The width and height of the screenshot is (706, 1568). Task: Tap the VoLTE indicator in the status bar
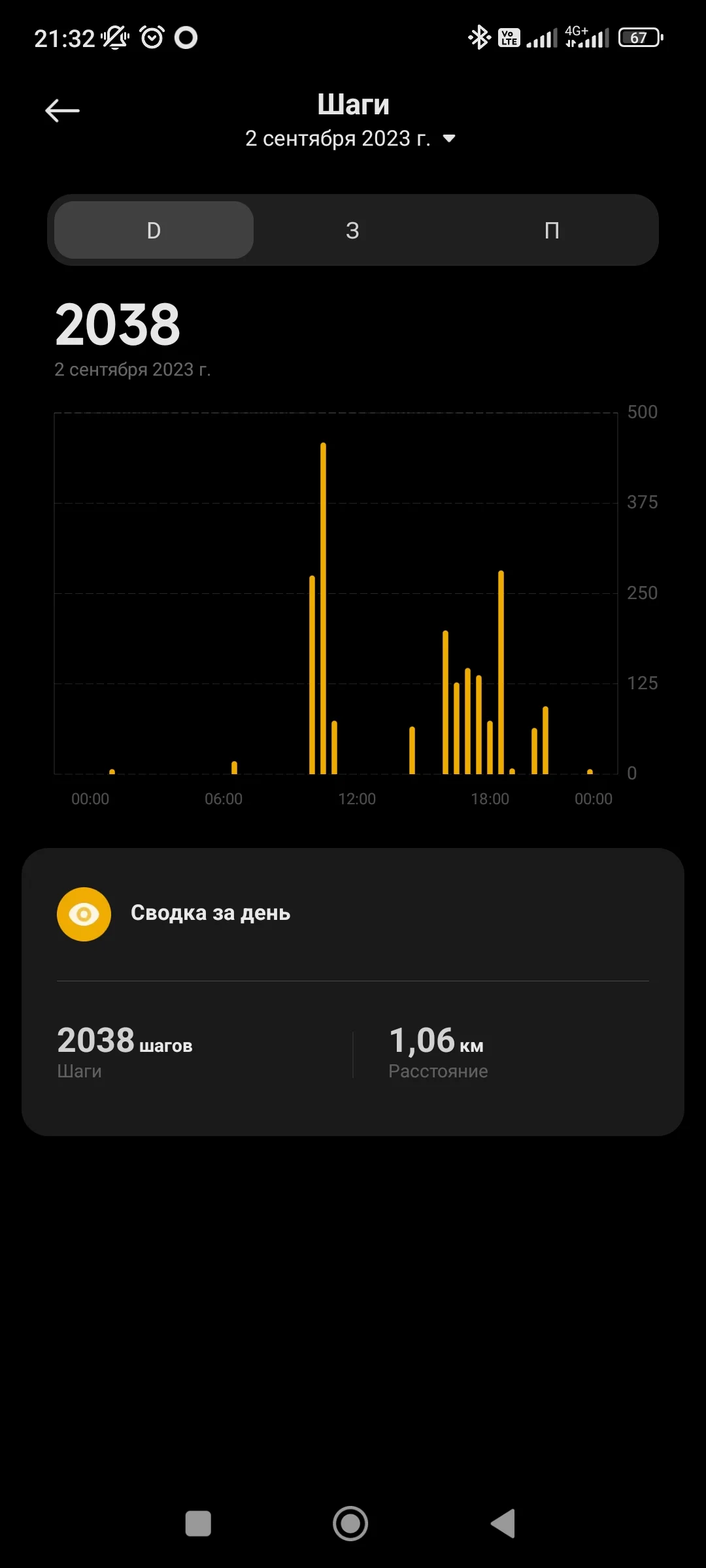pyautogui.click(x=508, y=37)
